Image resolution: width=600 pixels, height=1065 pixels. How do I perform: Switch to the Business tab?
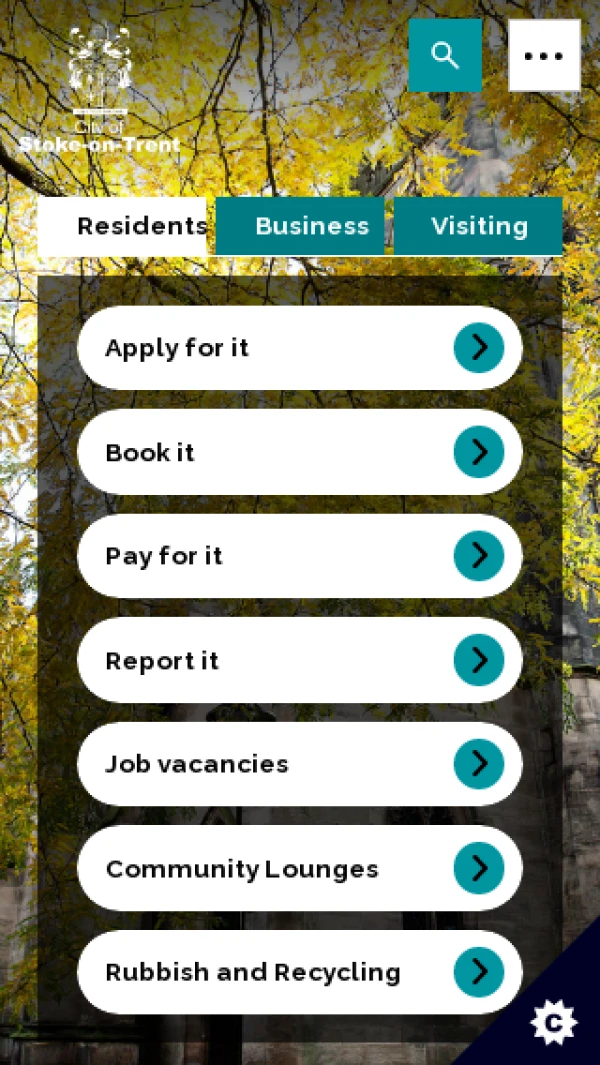(x=300, y=226)
